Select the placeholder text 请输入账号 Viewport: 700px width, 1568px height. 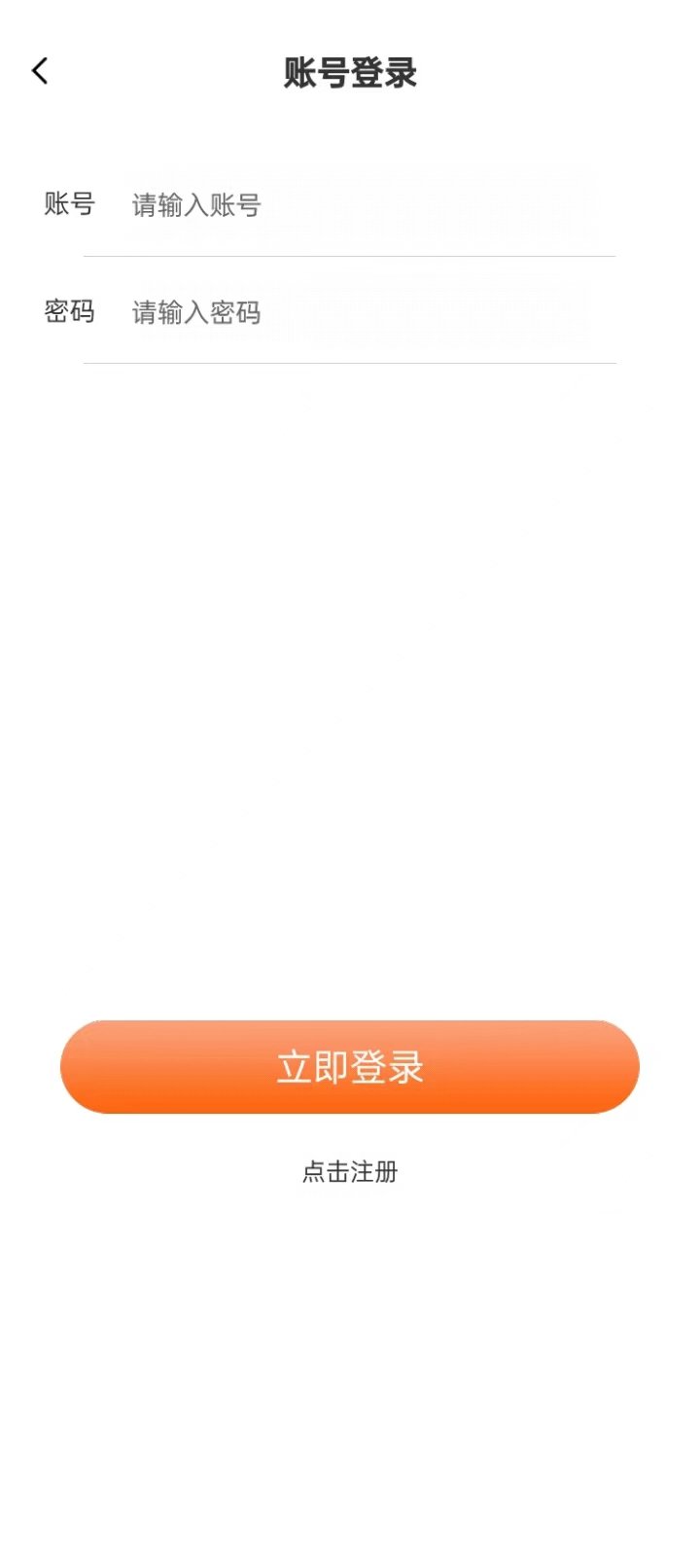pyautogui.click(x=194, y=205)
